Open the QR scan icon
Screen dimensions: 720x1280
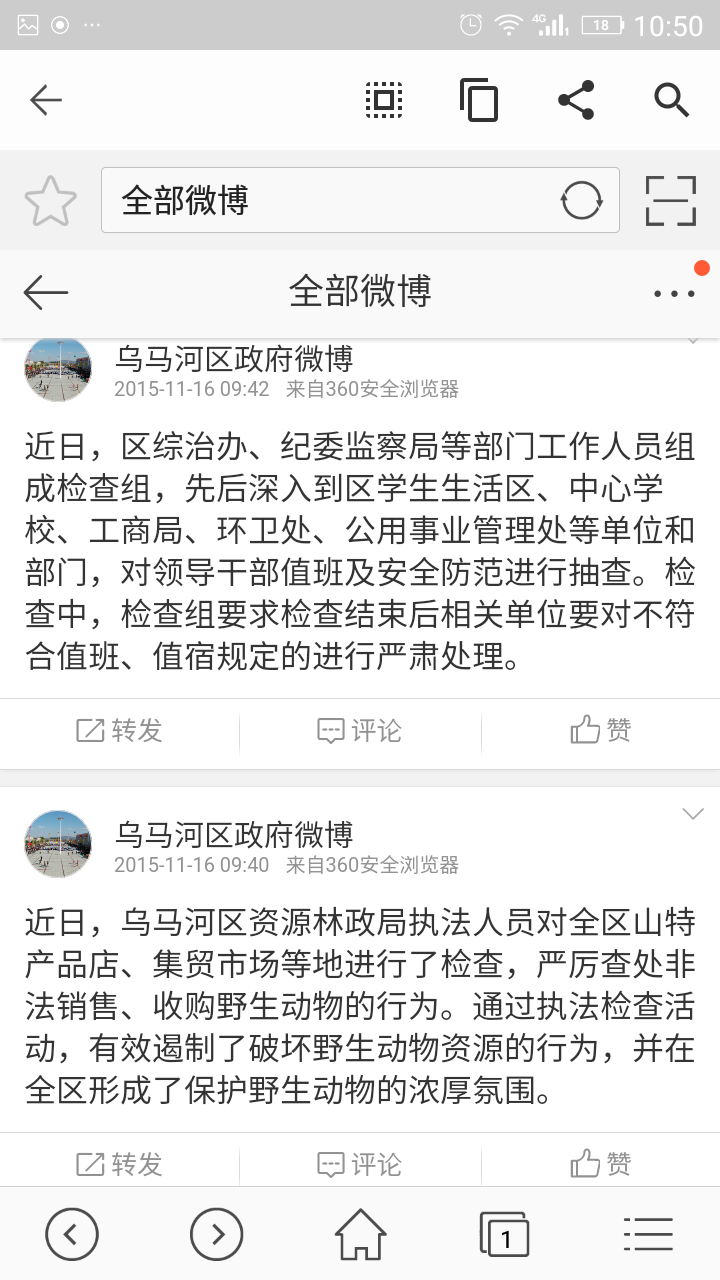point(669,201)
